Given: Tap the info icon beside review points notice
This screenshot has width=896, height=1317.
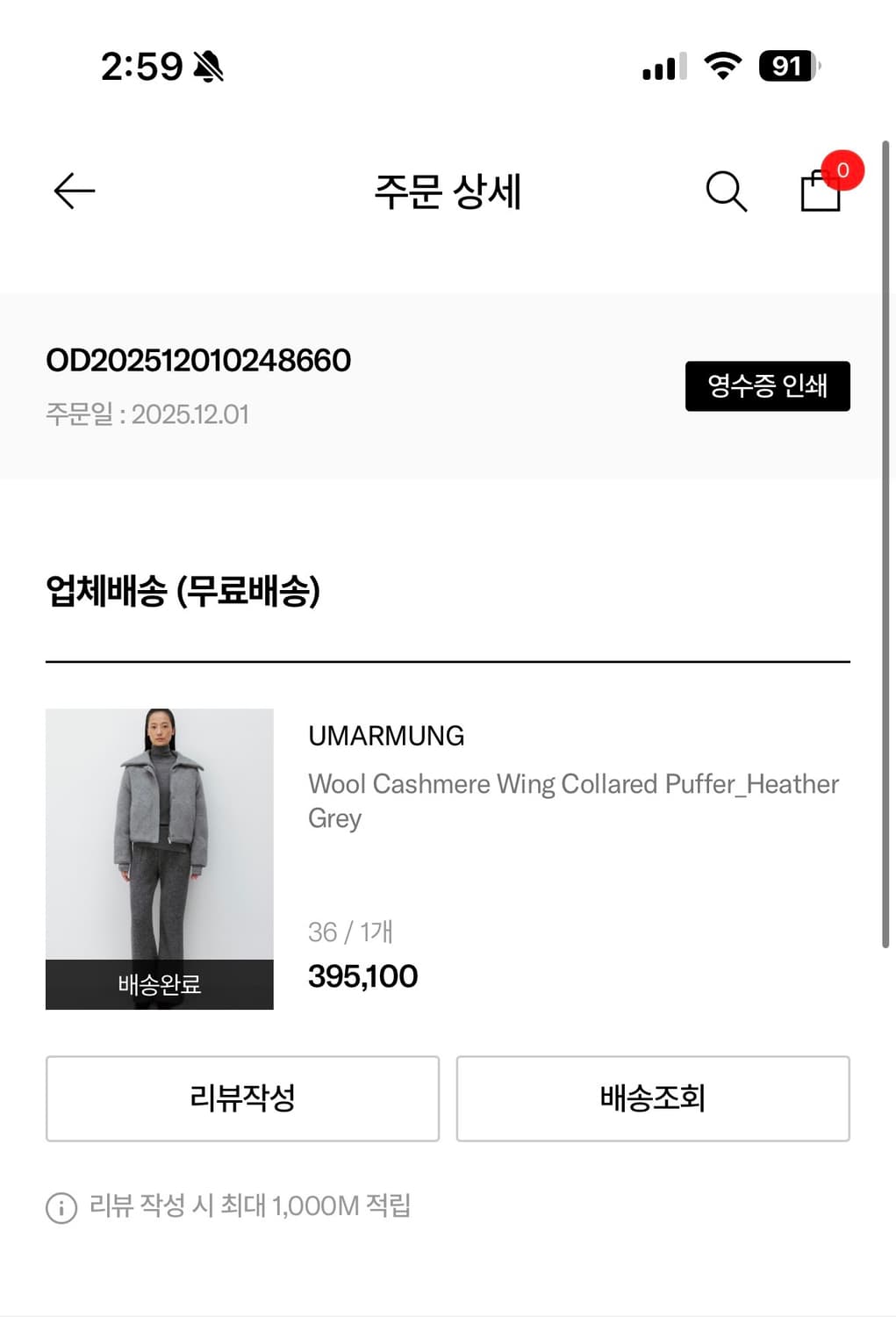Looking at the screenshot, I should coord(59,1205).
